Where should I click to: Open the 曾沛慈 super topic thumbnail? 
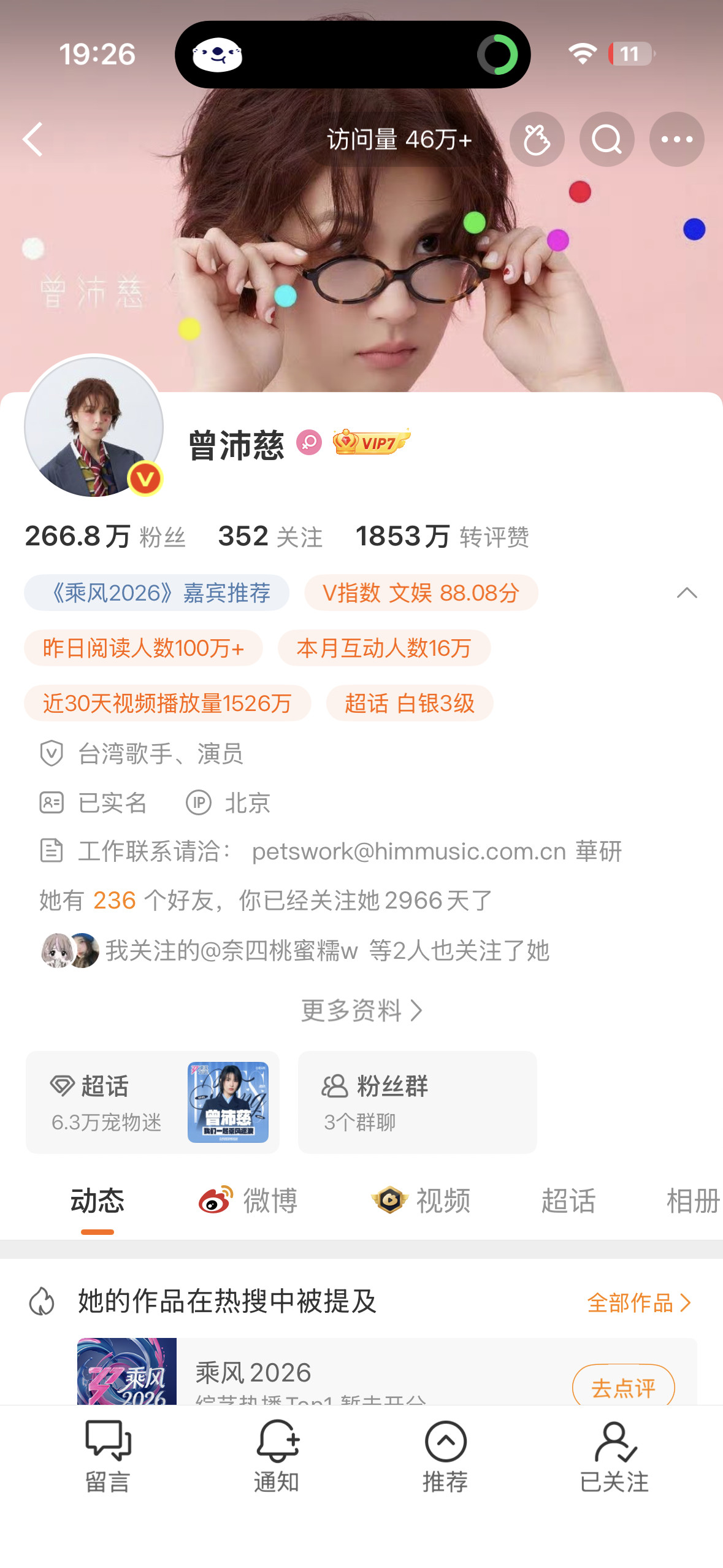pos(228,1102)
